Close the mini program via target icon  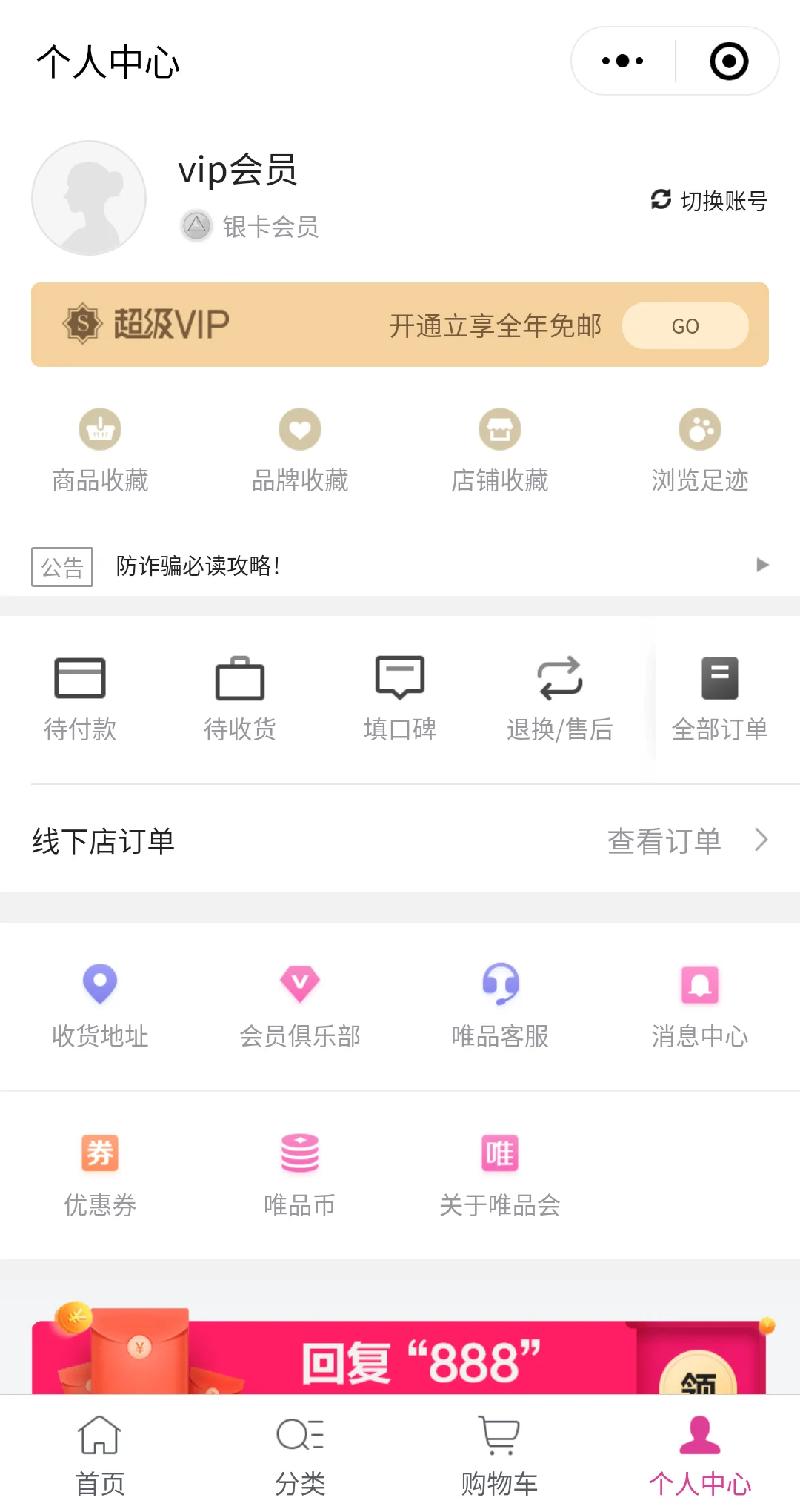pyautogui.click(x=729, y=61)
